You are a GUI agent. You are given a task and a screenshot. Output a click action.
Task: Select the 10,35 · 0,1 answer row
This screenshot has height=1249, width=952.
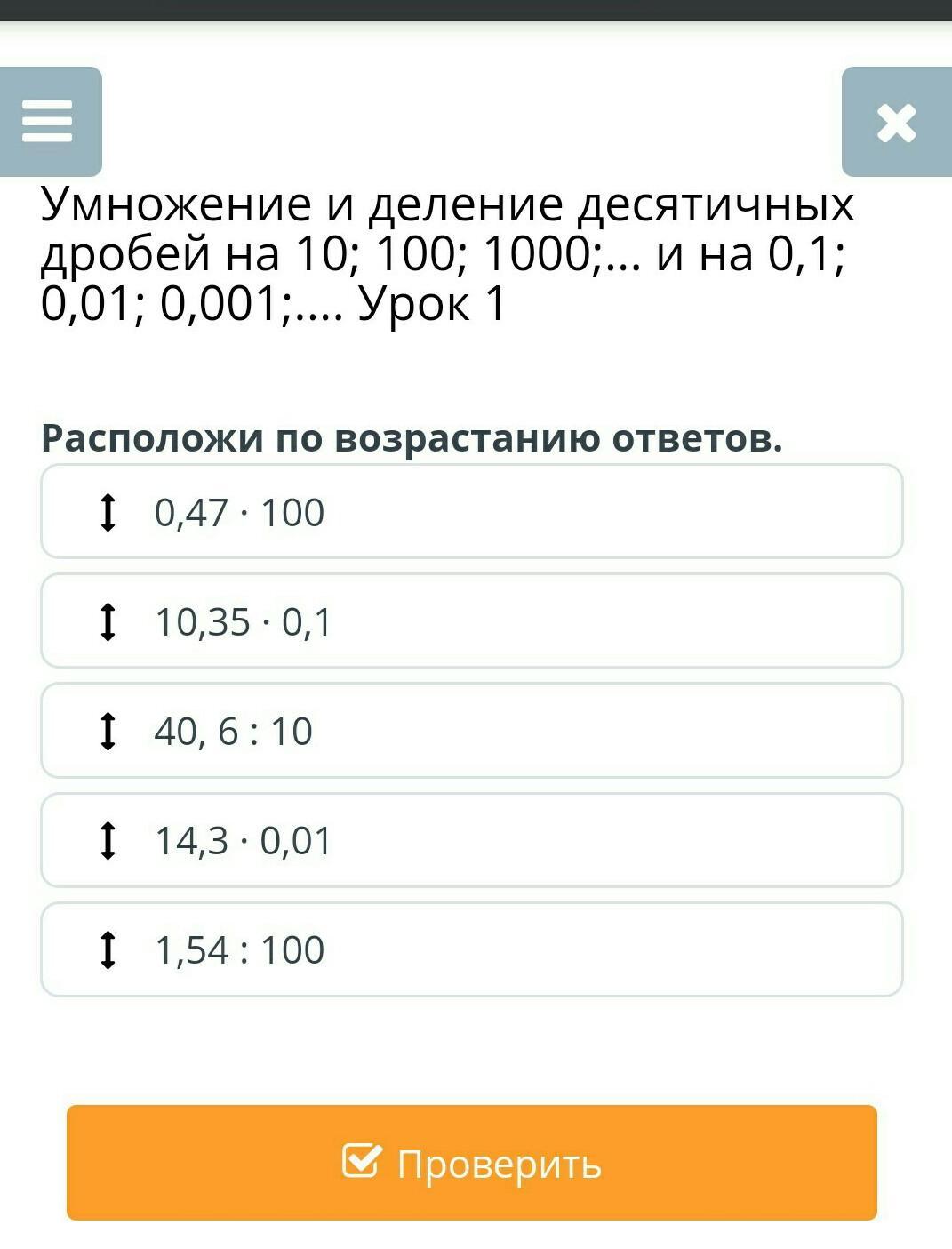tap(472, 620)
